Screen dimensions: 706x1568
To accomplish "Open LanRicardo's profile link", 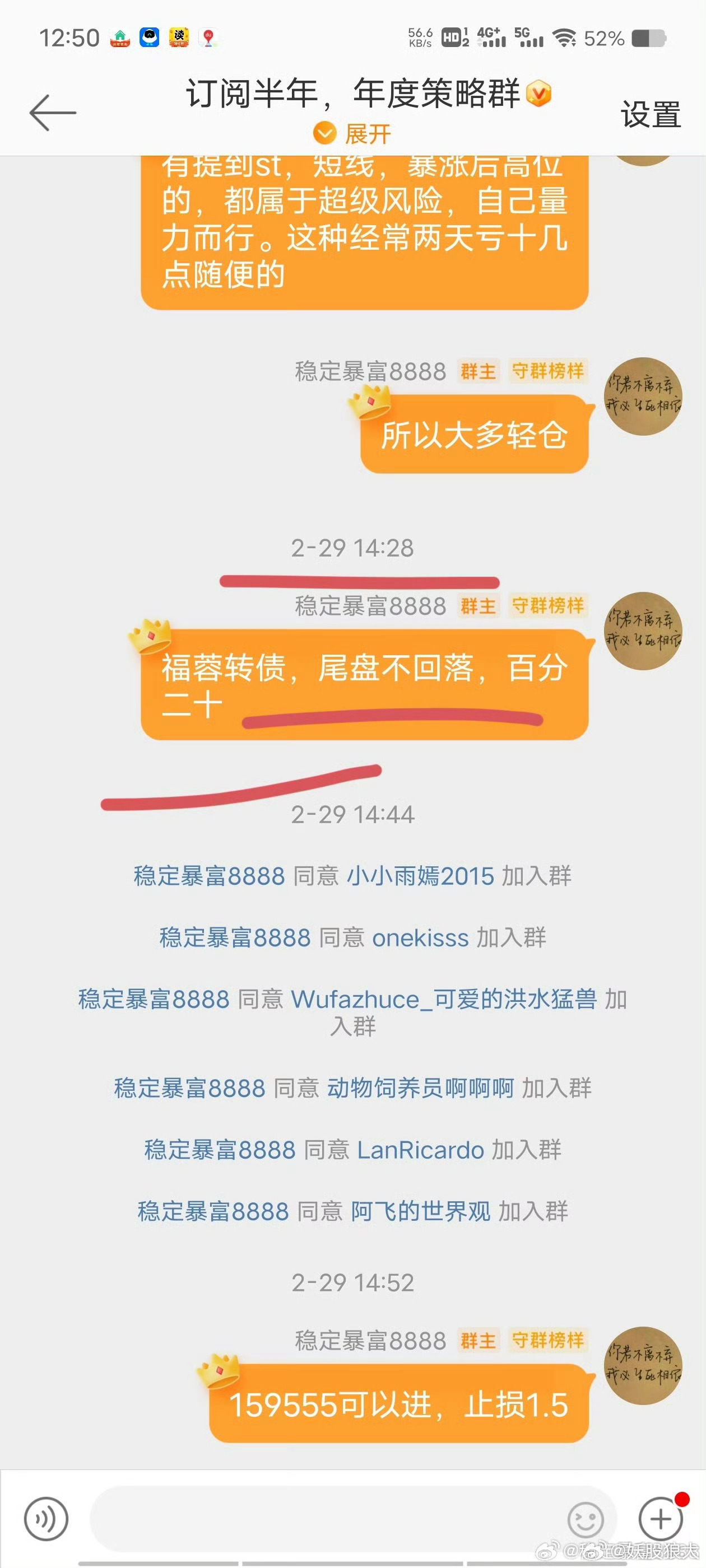I will coord(420,1149).
